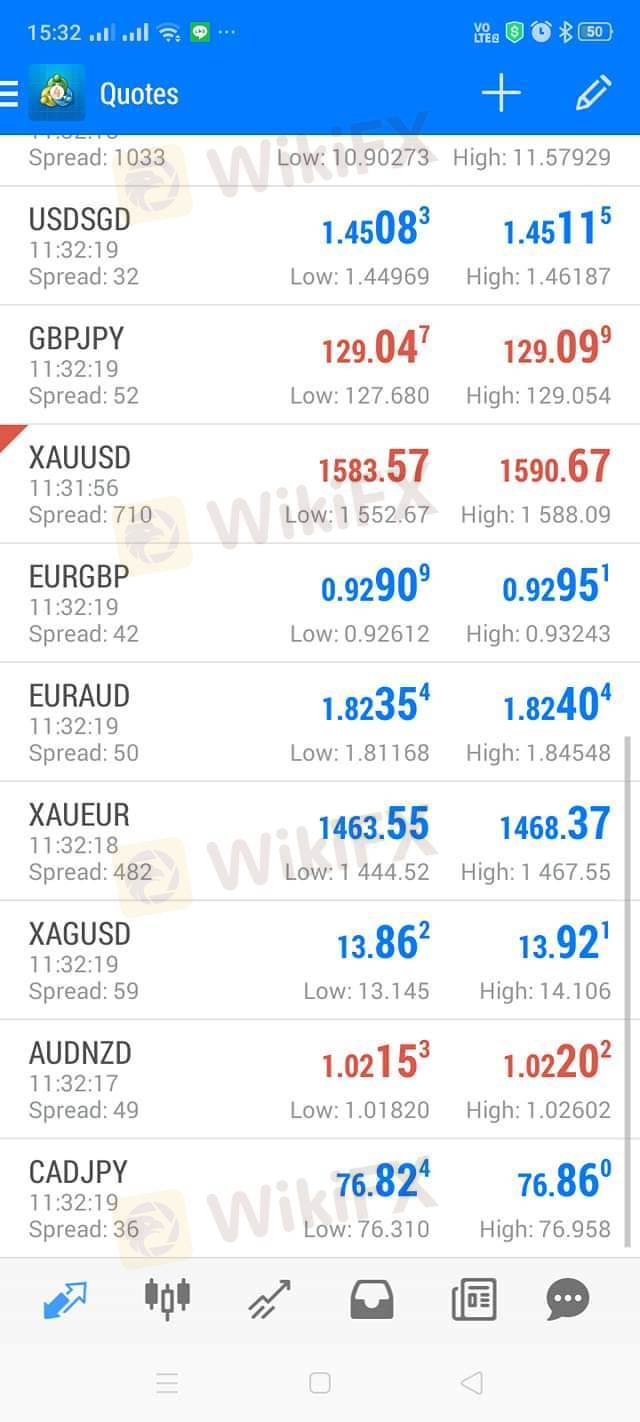
Task: Open the EURAUD quote row
Action: 320,722
